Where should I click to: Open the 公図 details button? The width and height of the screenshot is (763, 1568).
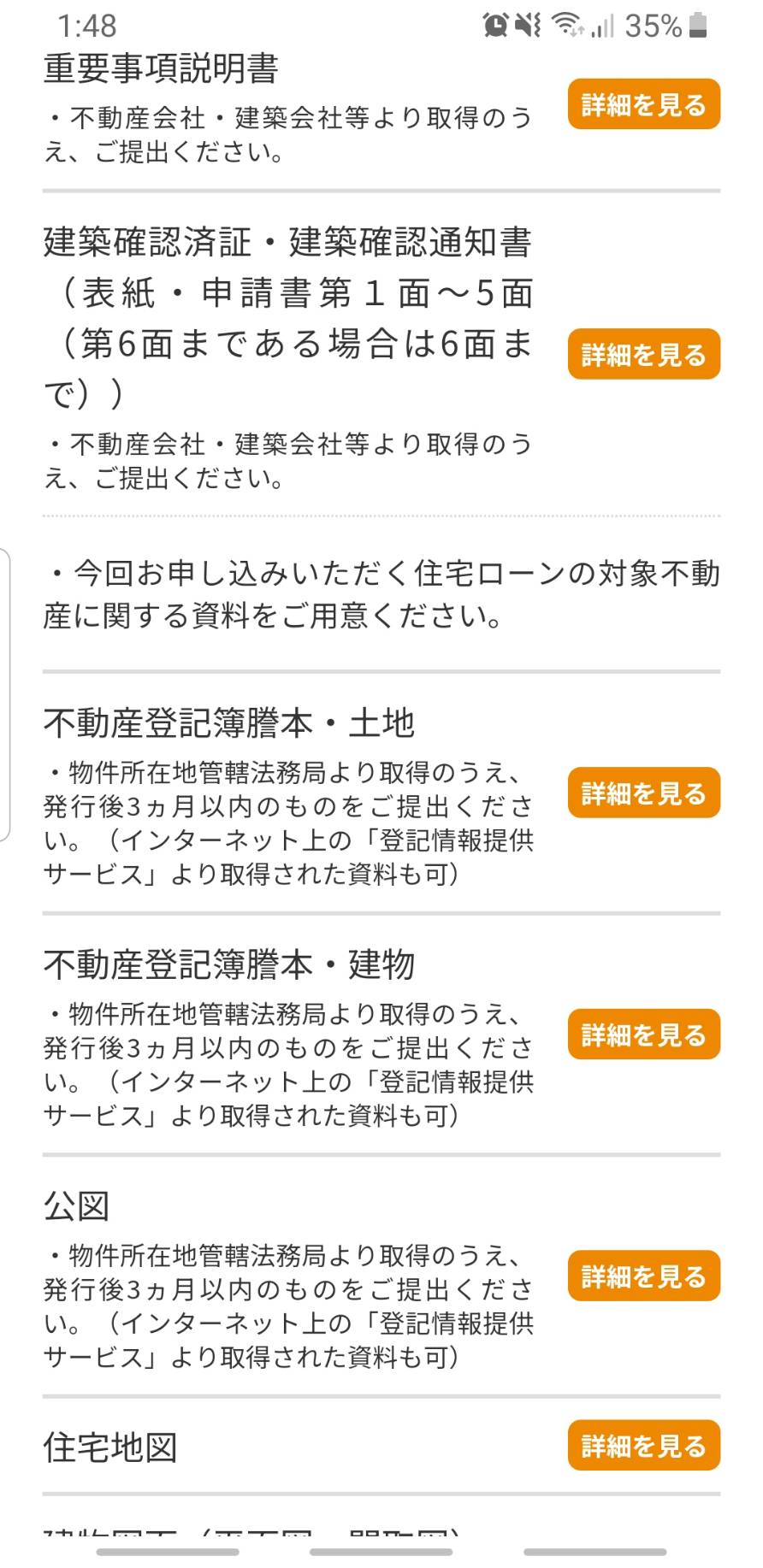click(644, 1276)
